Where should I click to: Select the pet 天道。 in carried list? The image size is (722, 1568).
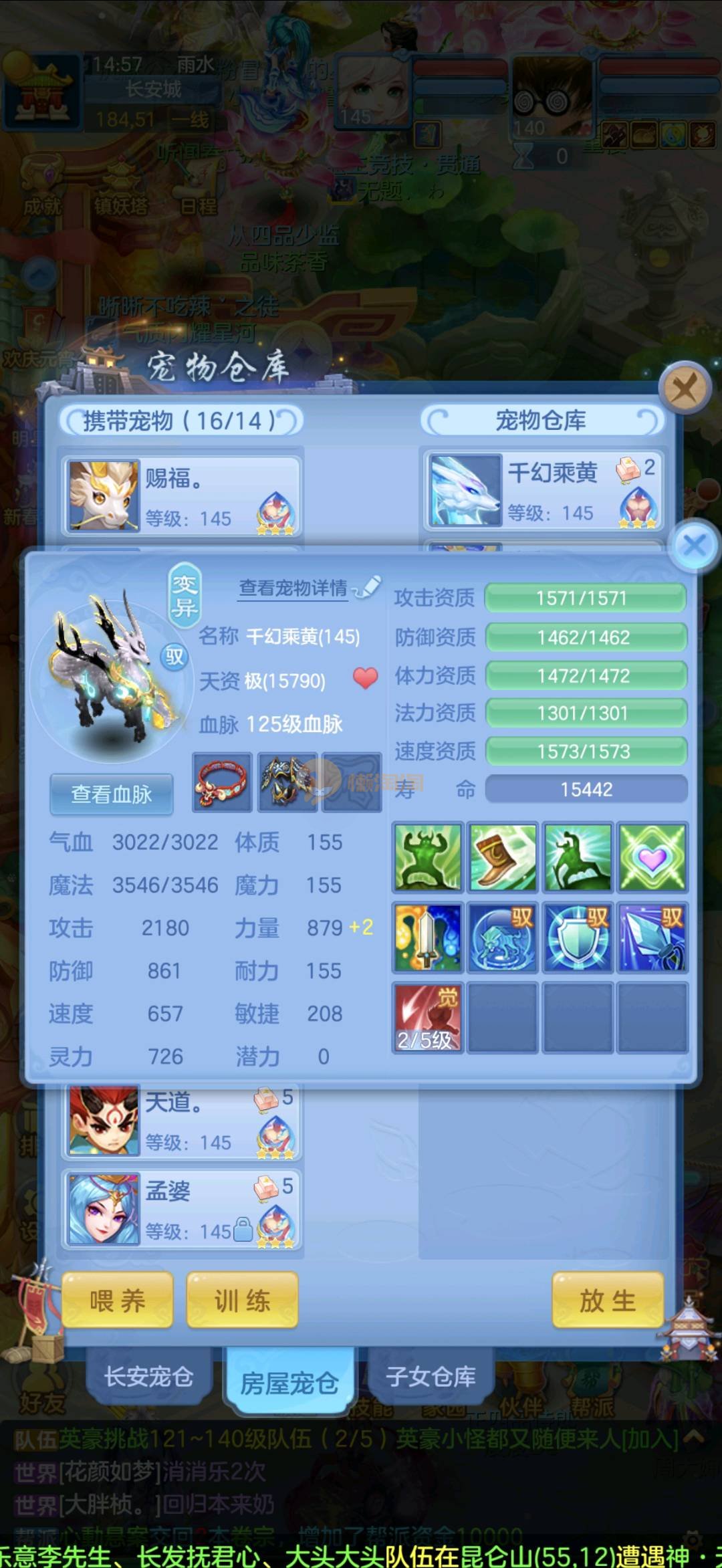[182, 1123]
